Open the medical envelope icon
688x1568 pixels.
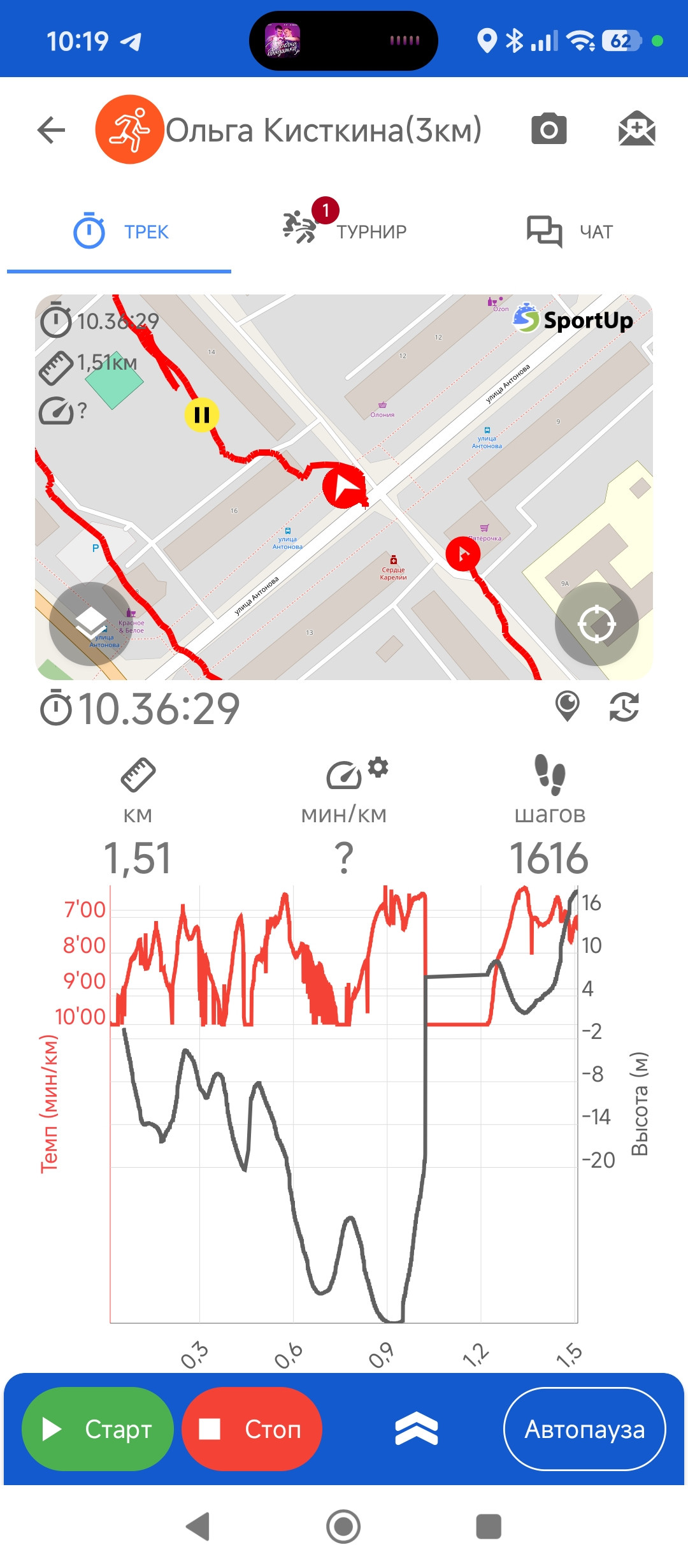coord(637,128)
